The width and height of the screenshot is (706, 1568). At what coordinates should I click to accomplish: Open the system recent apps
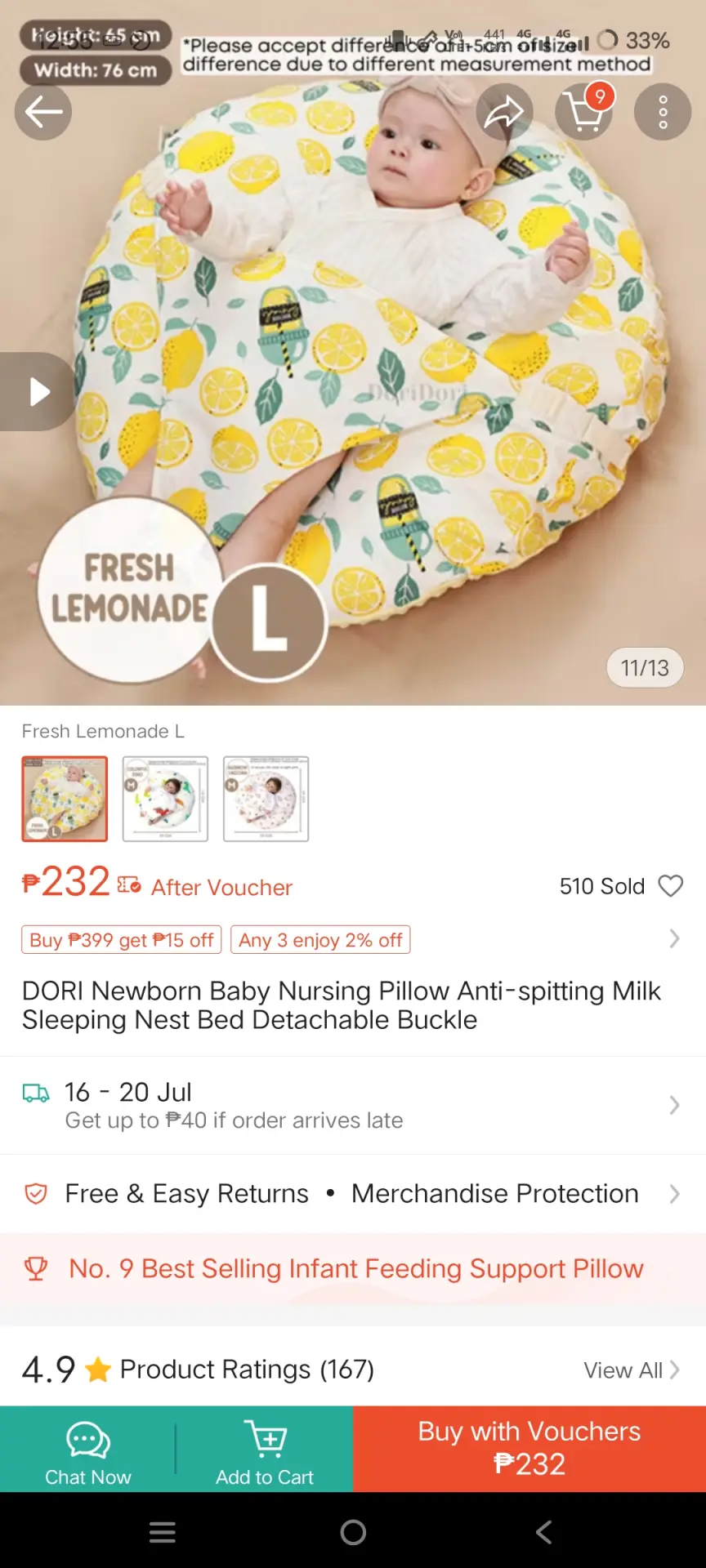[x=163, y=1532]
